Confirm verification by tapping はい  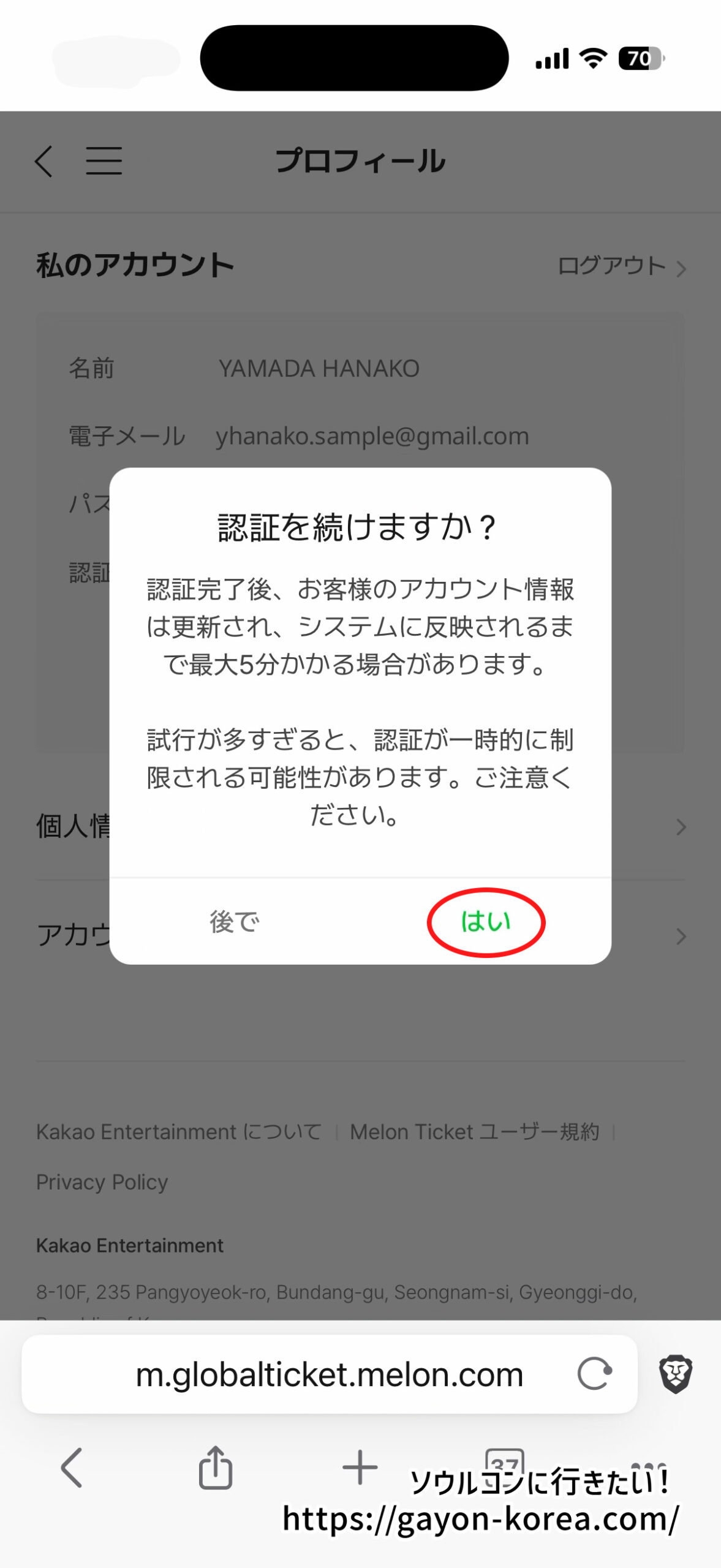487,922
